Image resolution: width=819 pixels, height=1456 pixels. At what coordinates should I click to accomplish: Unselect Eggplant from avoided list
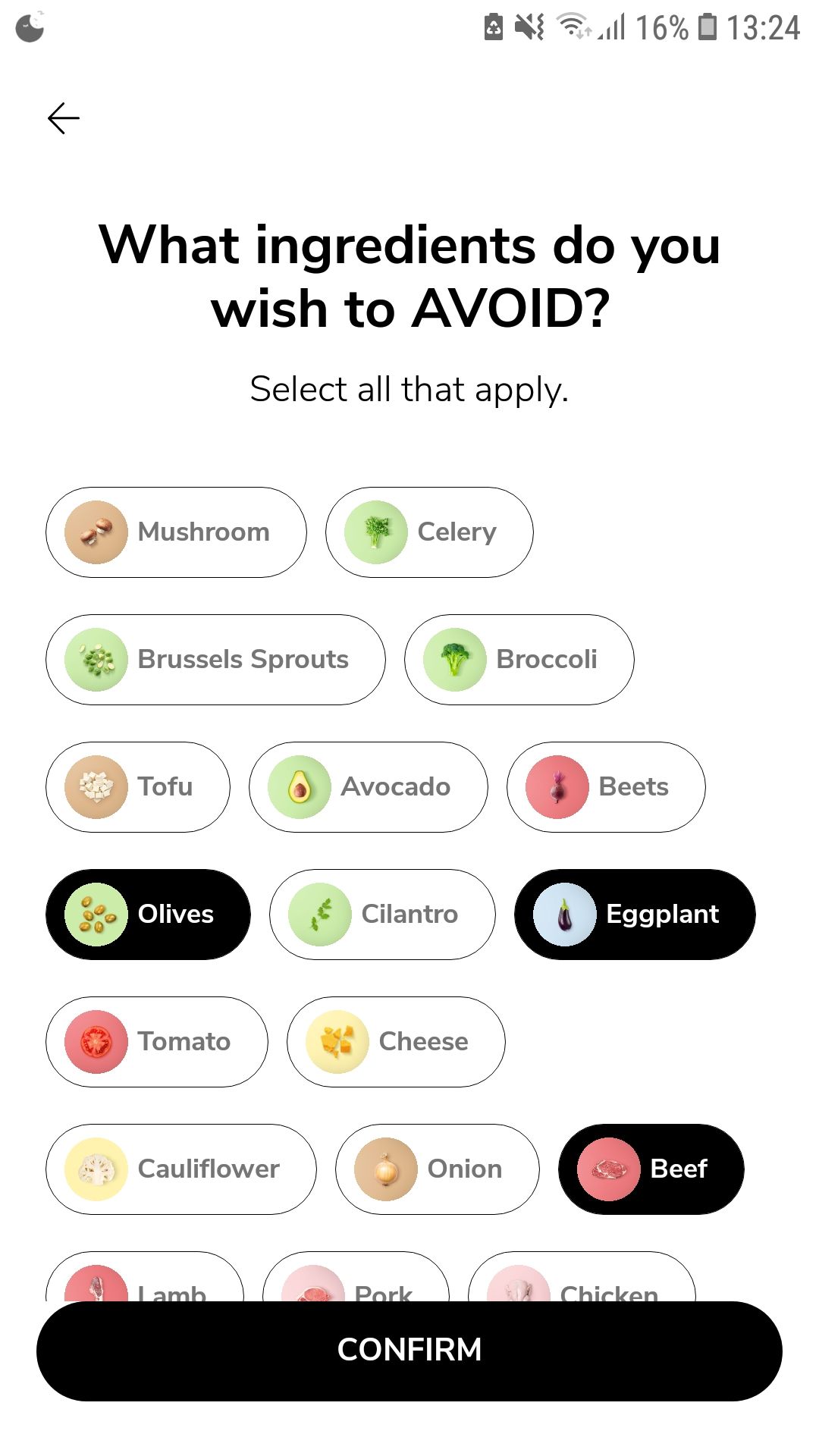(635, 915)
